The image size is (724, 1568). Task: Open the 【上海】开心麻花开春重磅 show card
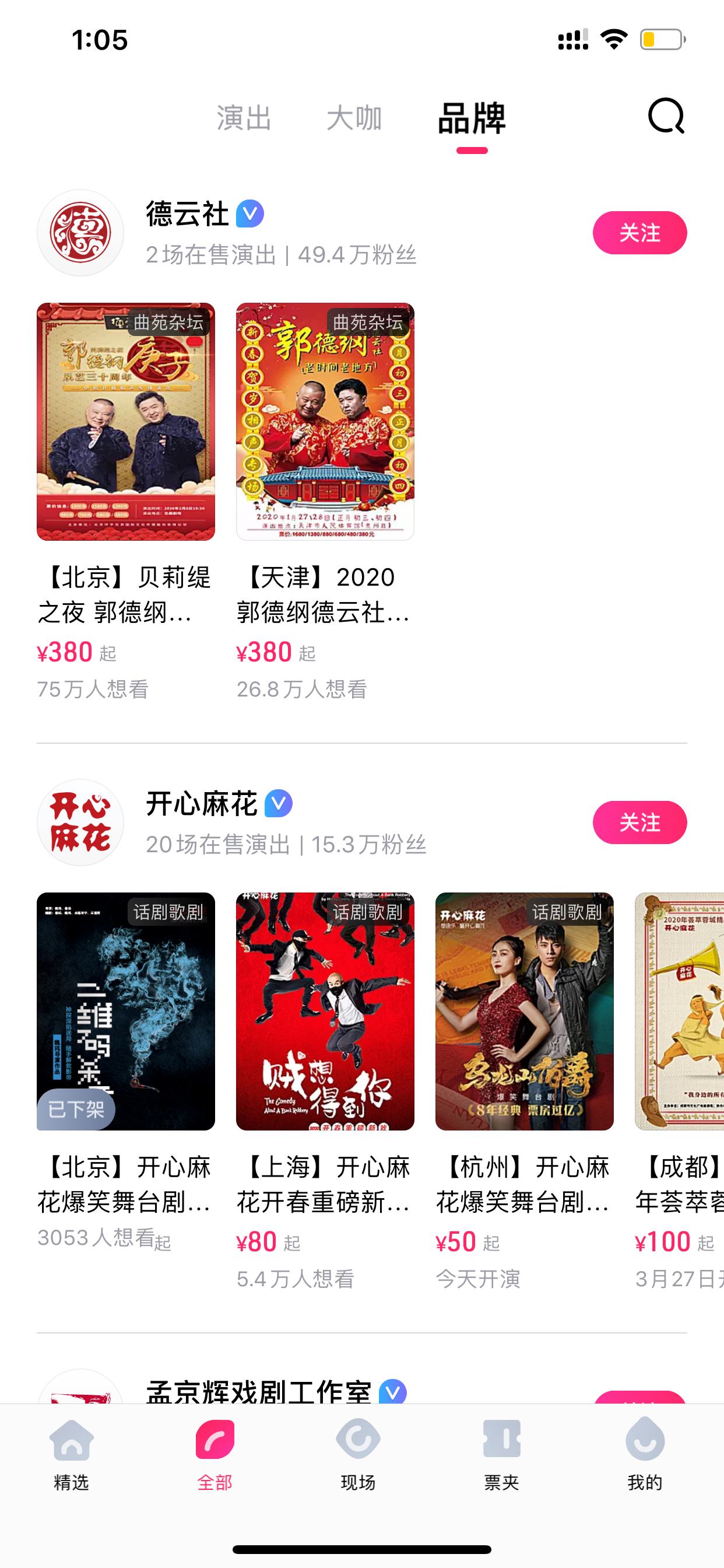[325, 1090]
